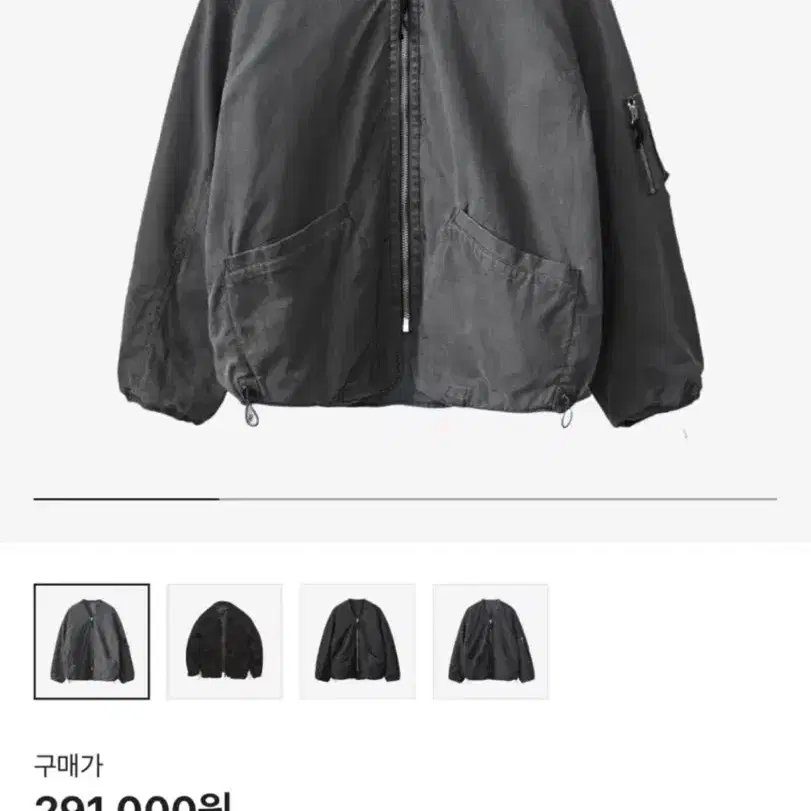Choose the last jacket thumbnail in the row
Image resolution: width=811 pixels, height=811 pixels.
(x=490, y=641)
